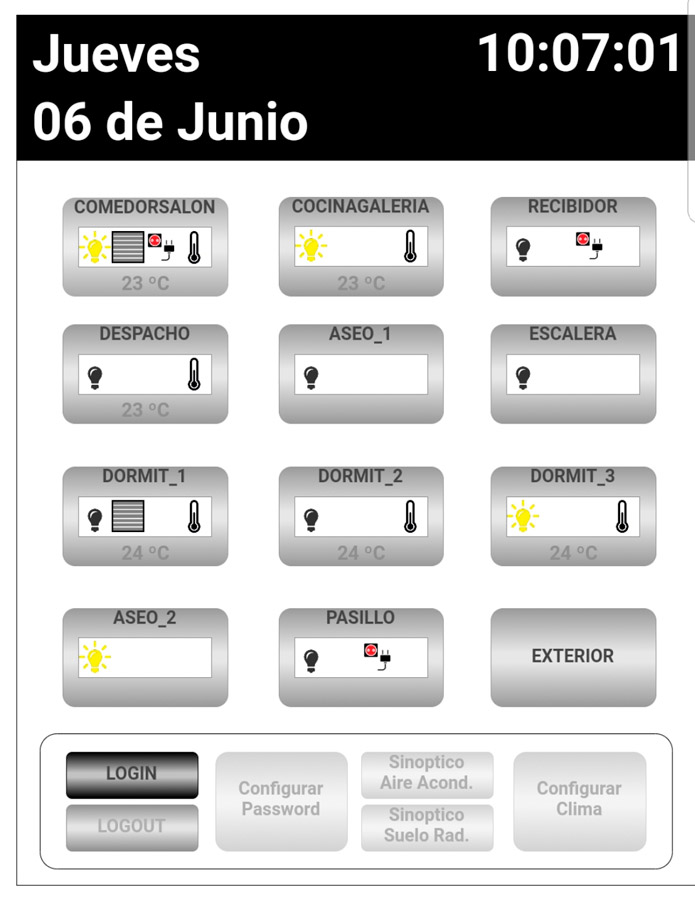Tap the blinds icon in DORMIT_1

pyautogui.click(x=128, y=518)
